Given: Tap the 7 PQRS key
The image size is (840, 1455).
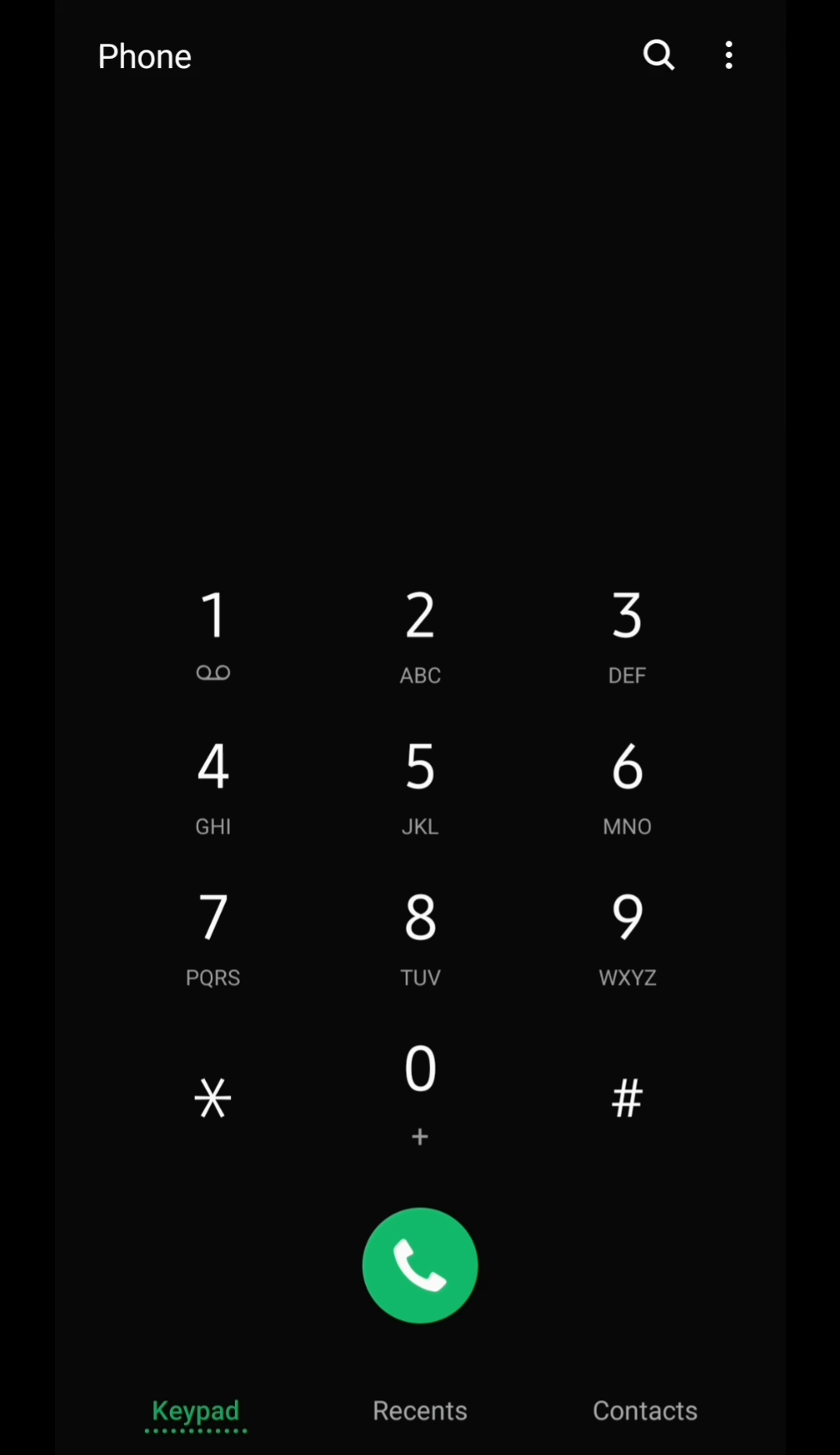Looking at the screenshot, I should [x=213, y=938].
